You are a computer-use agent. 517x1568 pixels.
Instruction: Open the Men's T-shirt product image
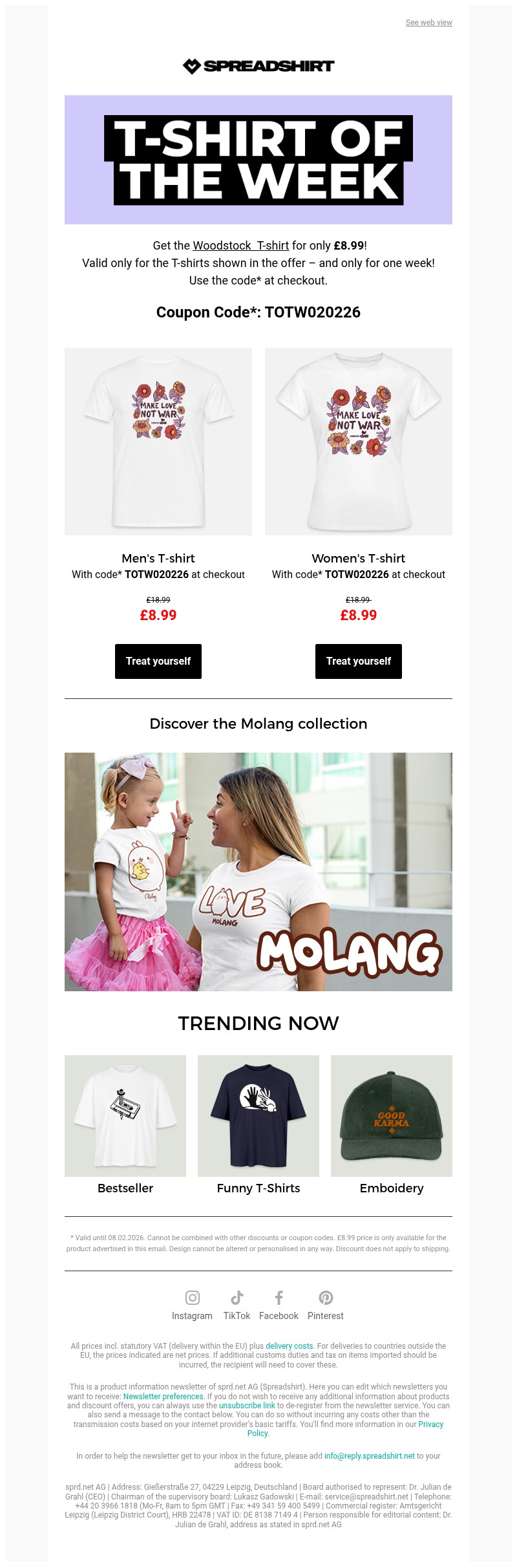(158, 441)
